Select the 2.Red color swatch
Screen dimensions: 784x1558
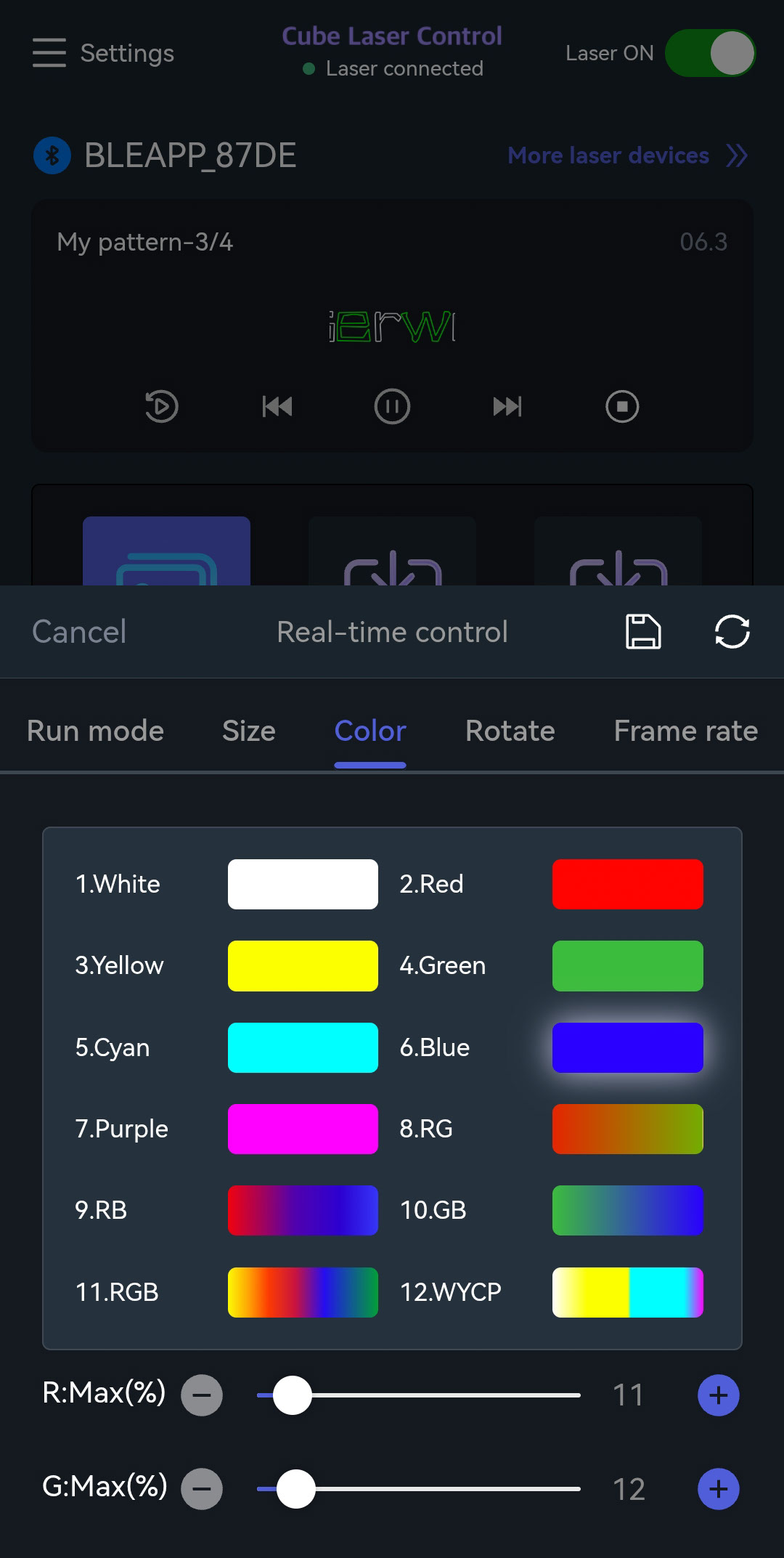tap(627, 884)
